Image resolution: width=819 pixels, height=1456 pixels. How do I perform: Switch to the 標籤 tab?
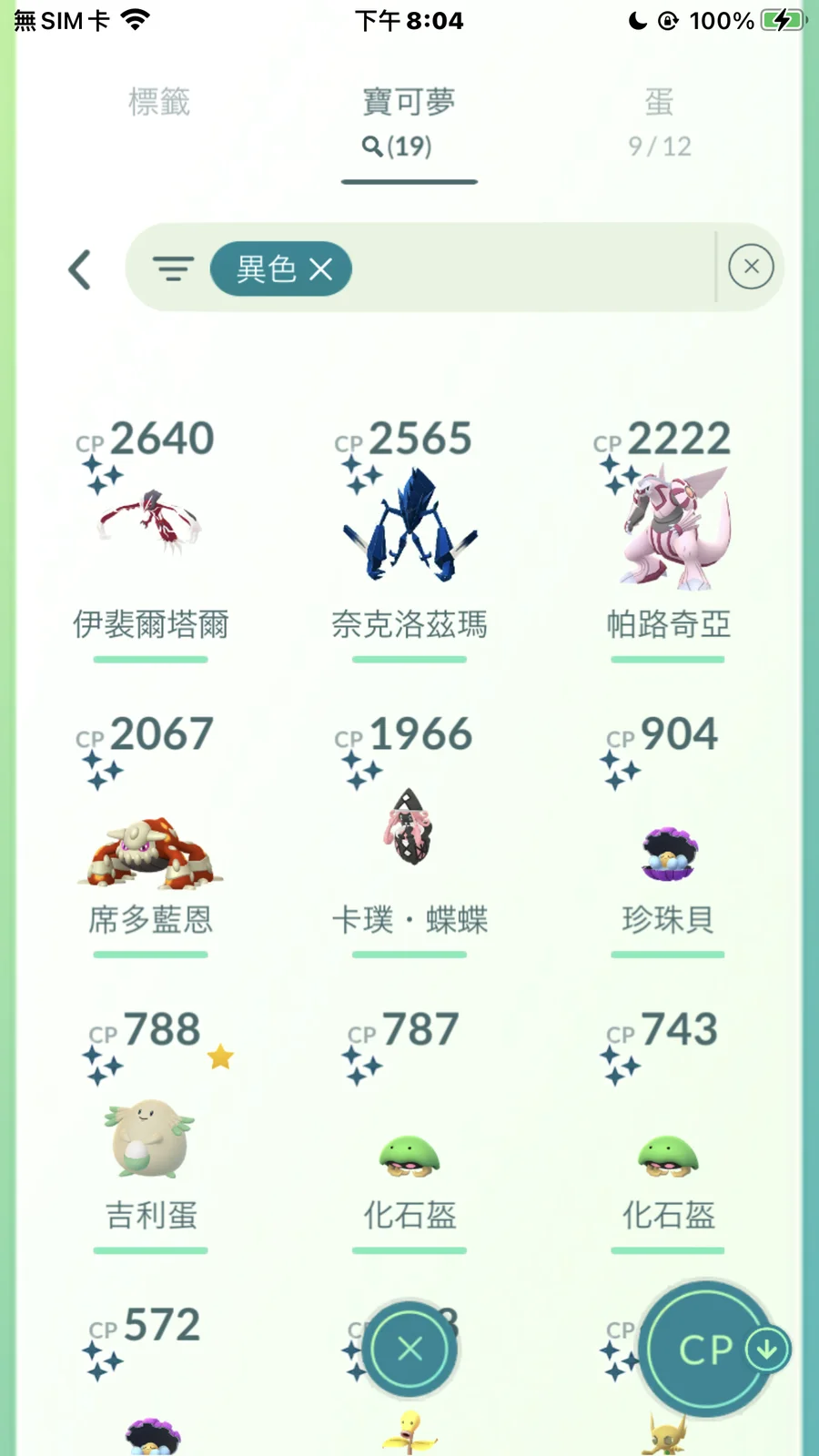click(x=159, y=103)
